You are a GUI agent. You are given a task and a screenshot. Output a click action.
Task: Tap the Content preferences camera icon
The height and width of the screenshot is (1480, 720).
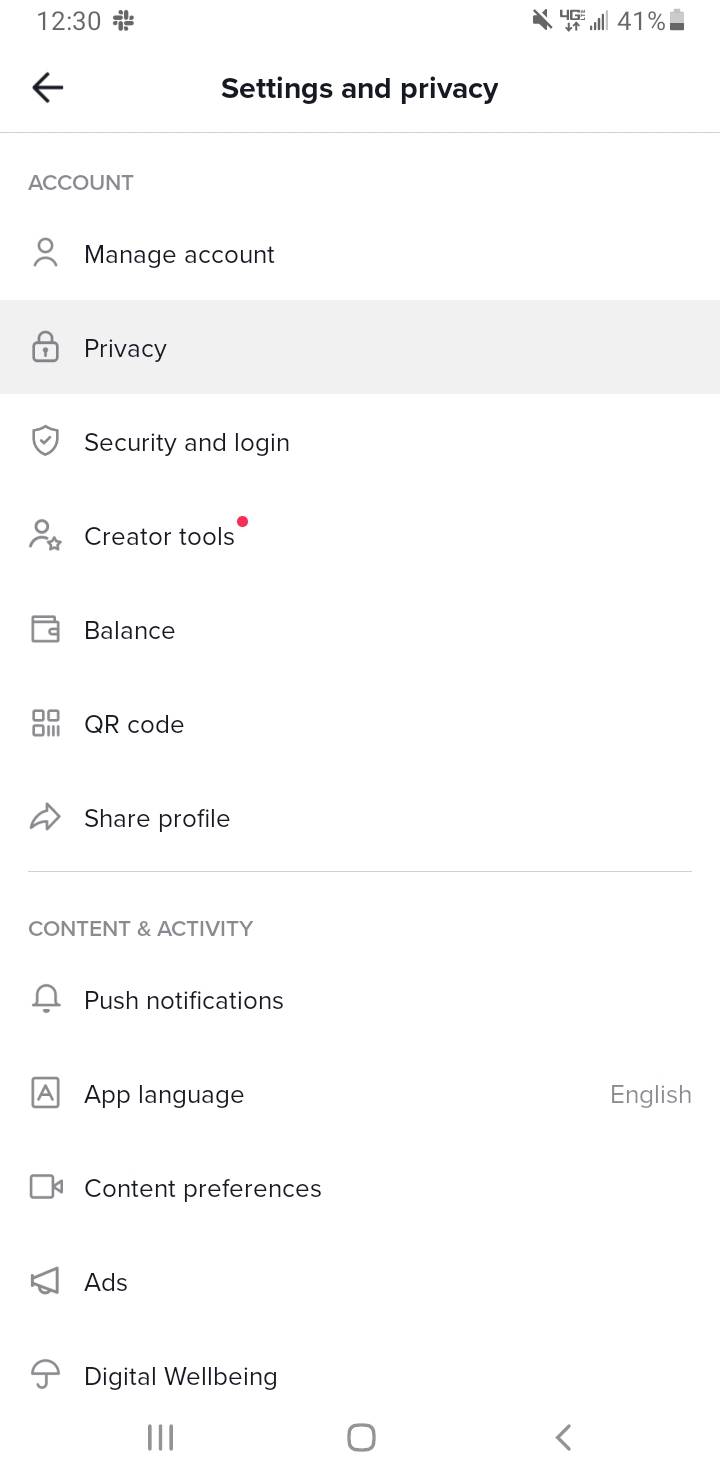tap(45, 1187)
